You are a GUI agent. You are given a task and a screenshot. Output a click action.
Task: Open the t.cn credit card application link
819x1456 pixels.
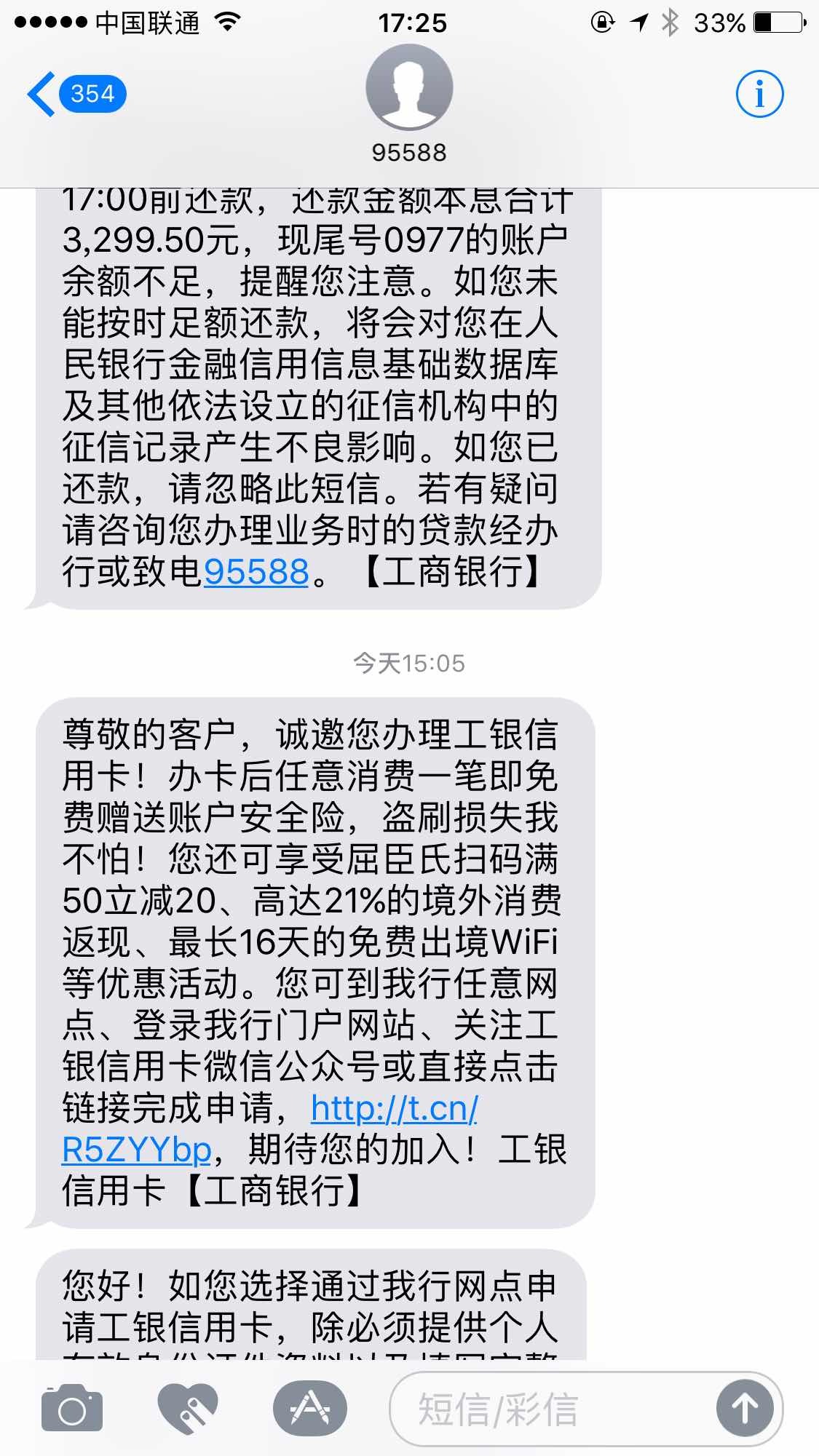point(394,1109)
